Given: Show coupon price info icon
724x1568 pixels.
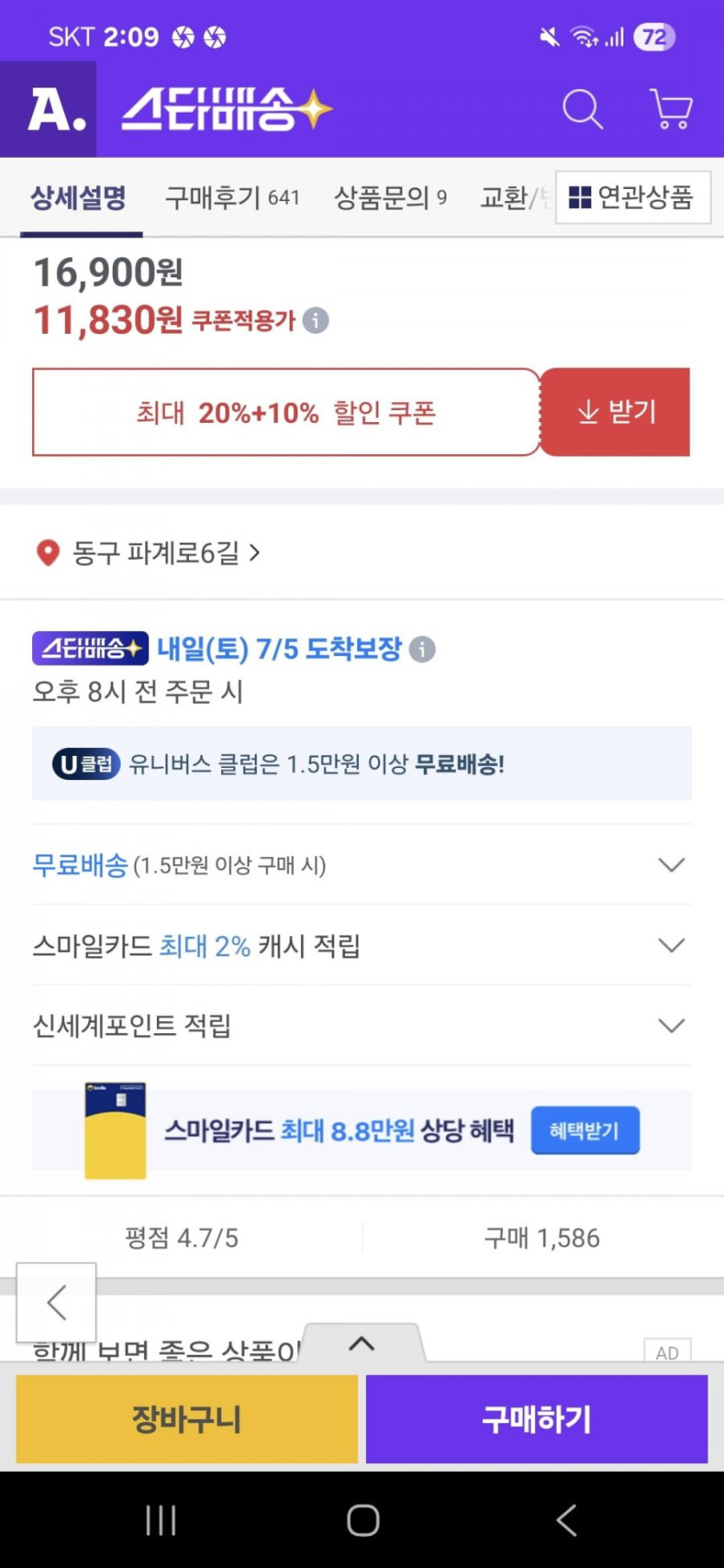Looking at the screenshot, I should (316, 321).
